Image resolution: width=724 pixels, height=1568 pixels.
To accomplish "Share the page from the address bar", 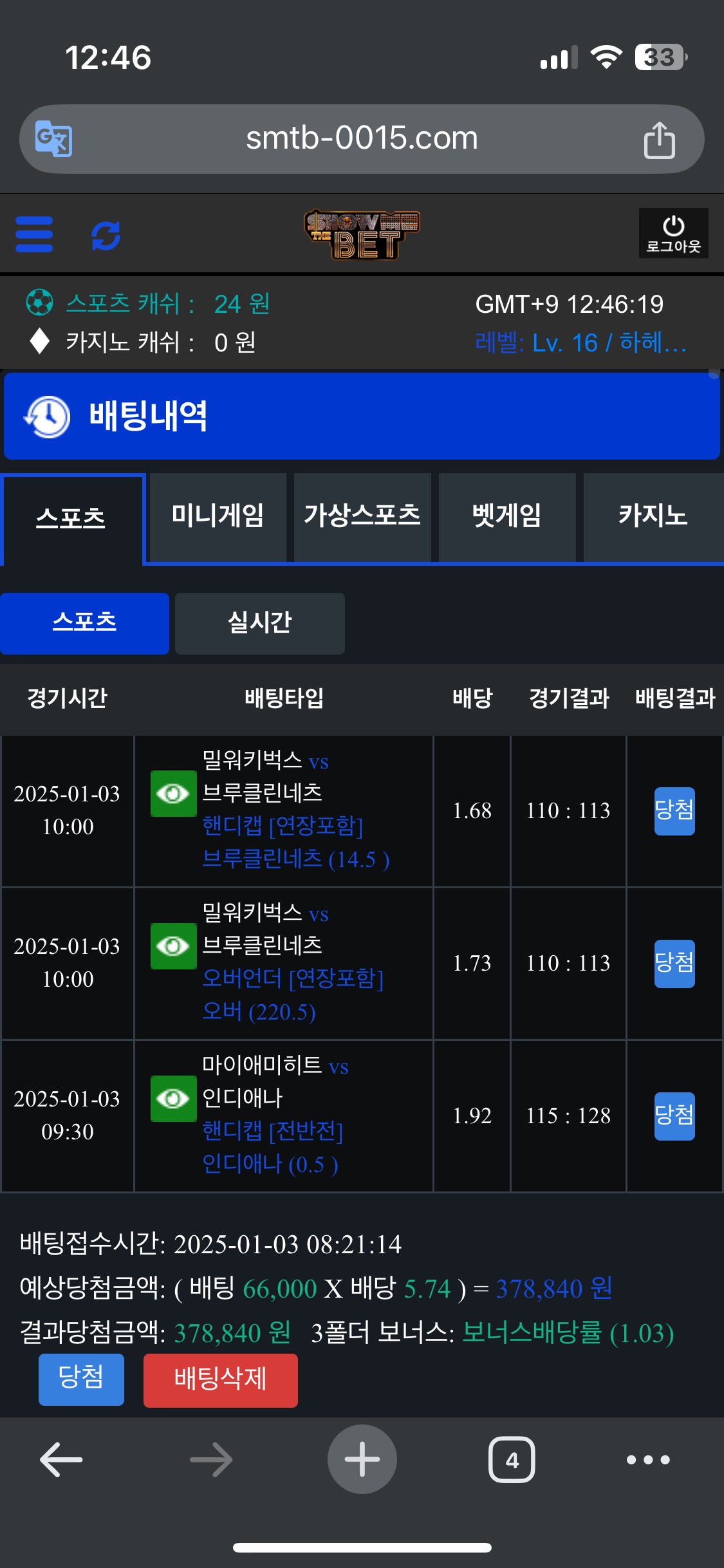I will coord(659,140).
